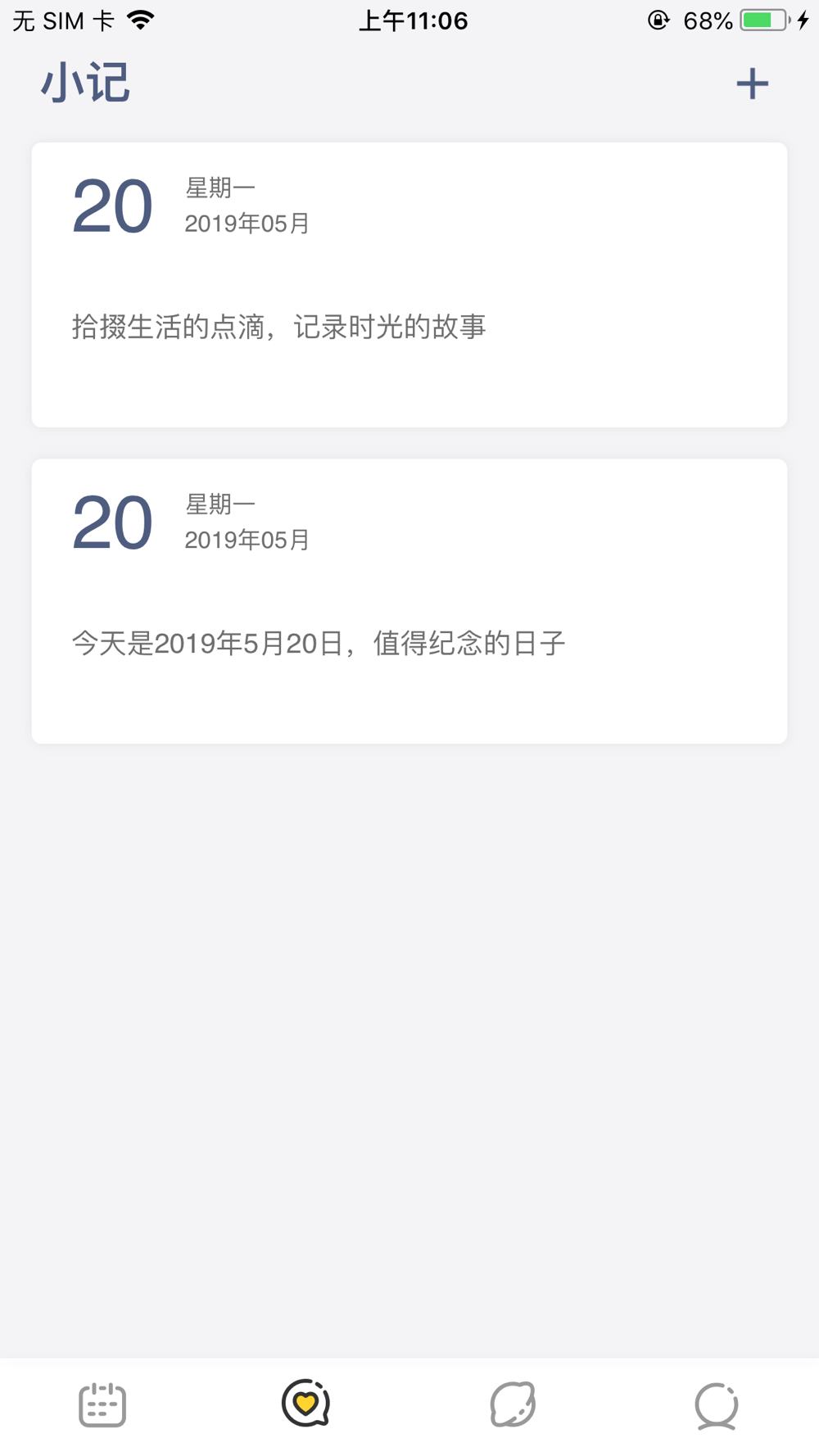Image resolution: width=819 pixels, height=1456 pixels.
Task: Add a new note with the plus icon
Action: coord(752,84)
